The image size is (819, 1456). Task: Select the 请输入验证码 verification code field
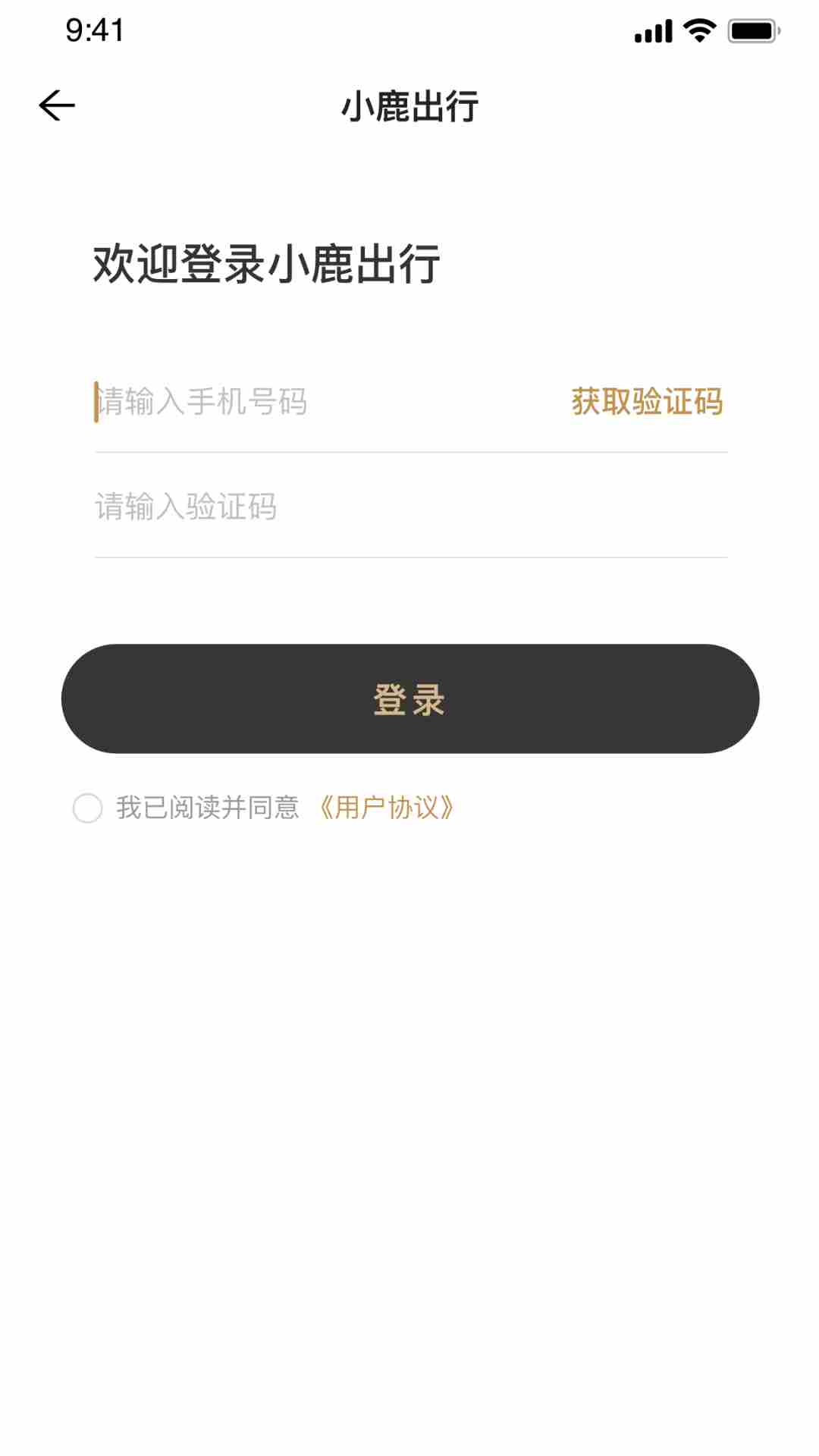[x=303, y=507]
